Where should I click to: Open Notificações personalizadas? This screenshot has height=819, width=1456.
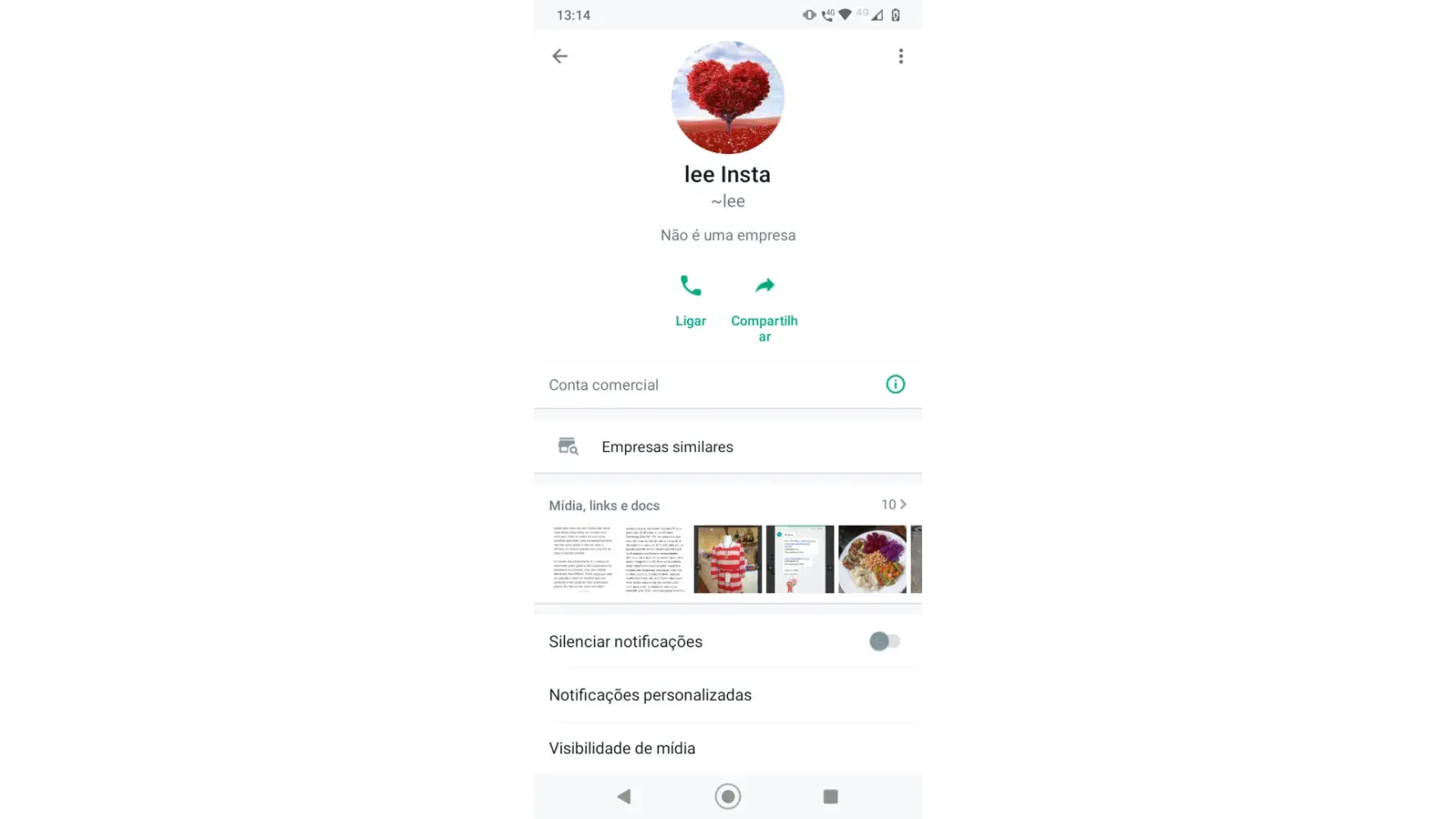(x=650, y=695)
